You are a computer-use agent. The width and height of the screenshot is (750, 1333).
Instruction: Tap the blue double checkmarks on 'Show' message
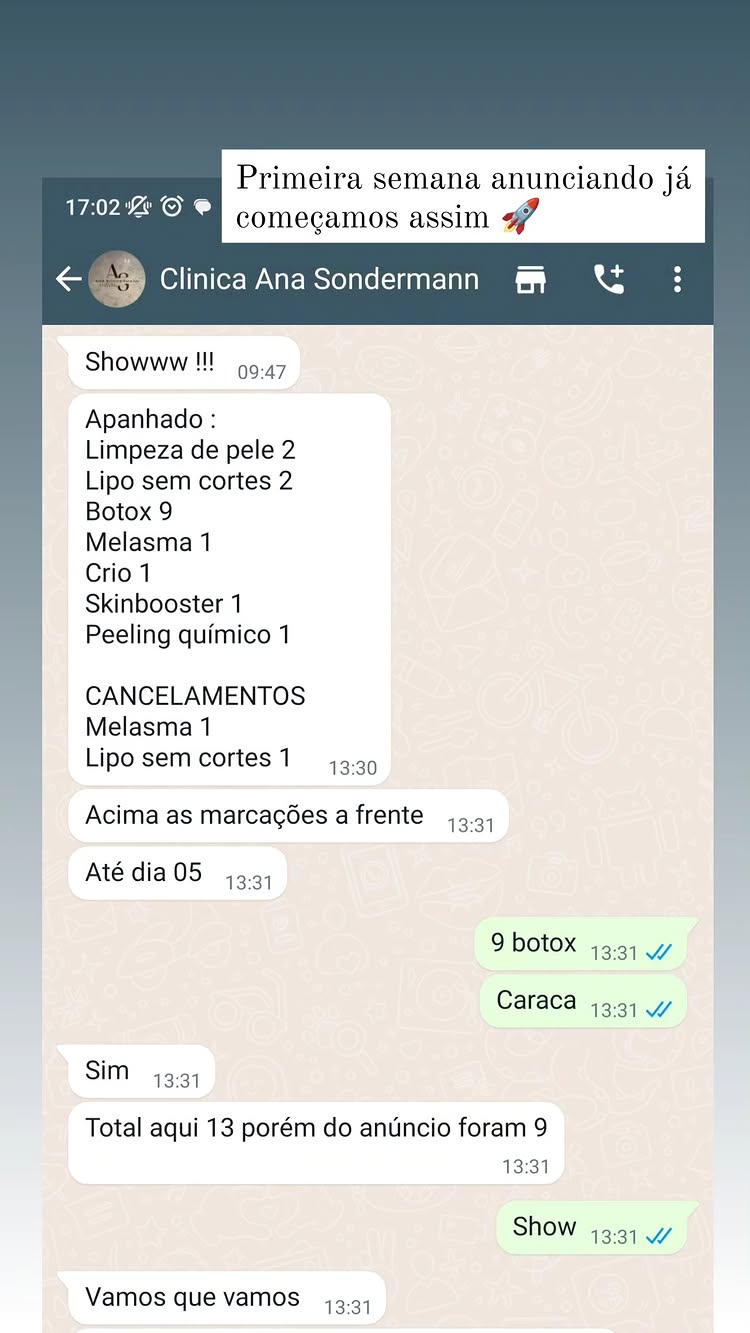(661, 1237)
